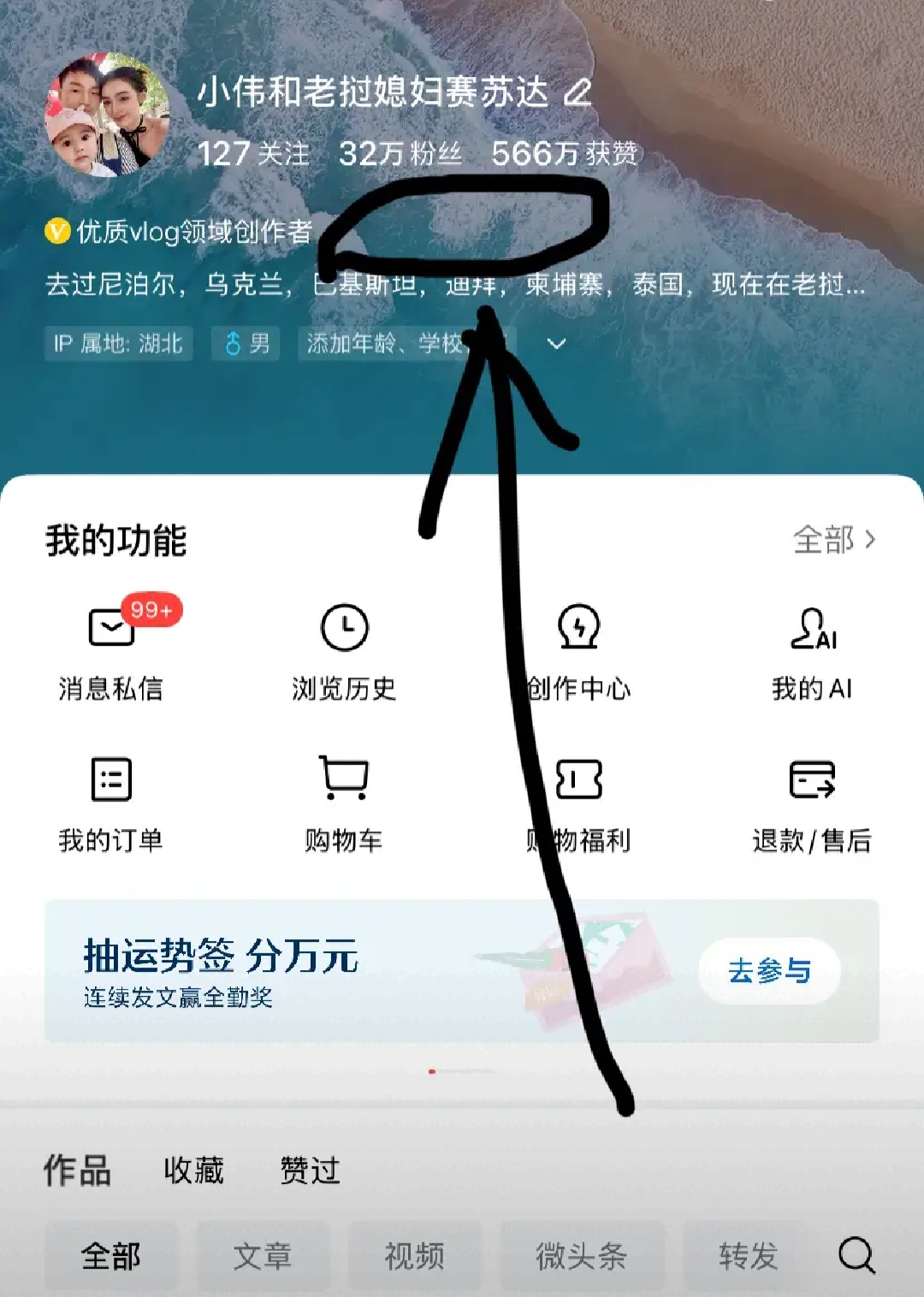Open 消息私信 messages
924x1297 pixels.
click(x=111, y=650)
